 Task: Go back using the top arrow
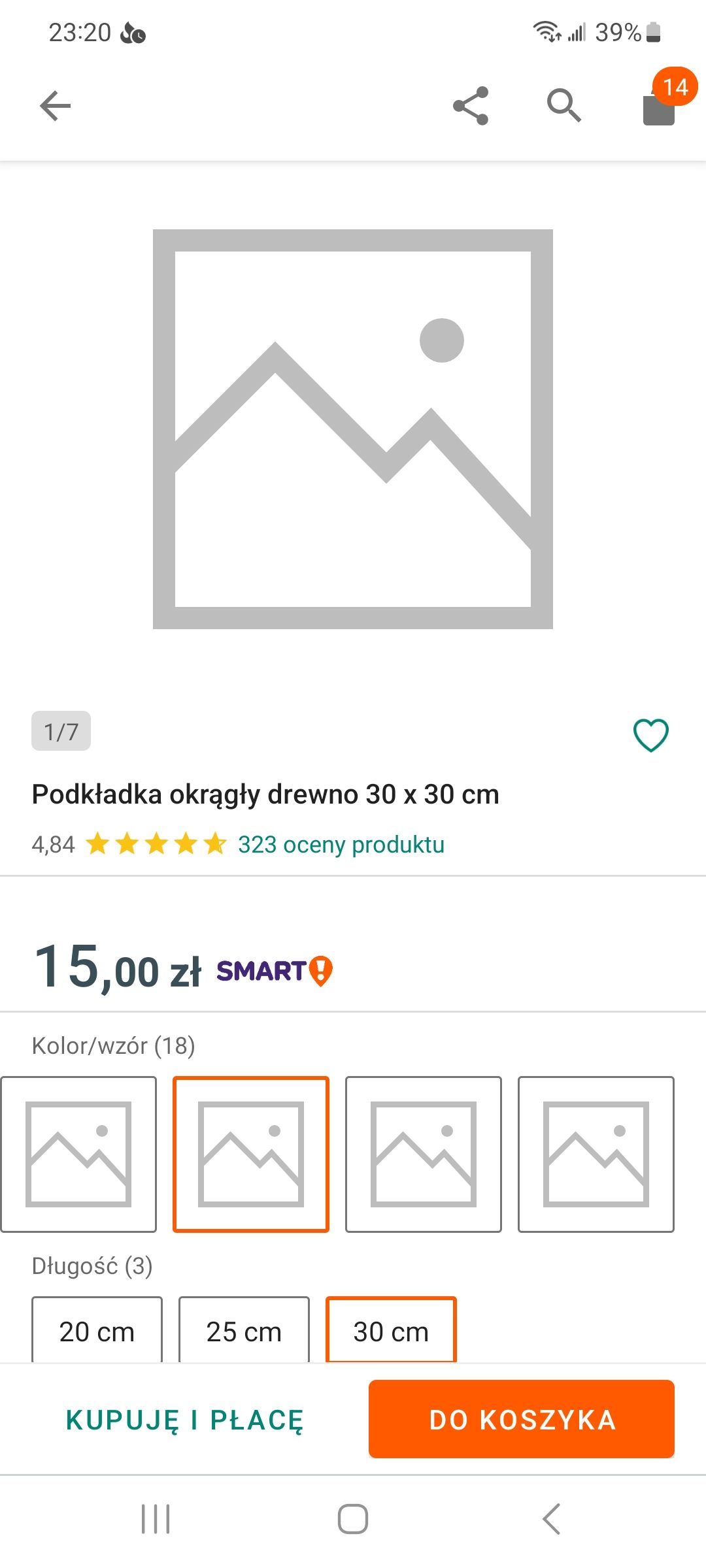(x=56, y=106)
